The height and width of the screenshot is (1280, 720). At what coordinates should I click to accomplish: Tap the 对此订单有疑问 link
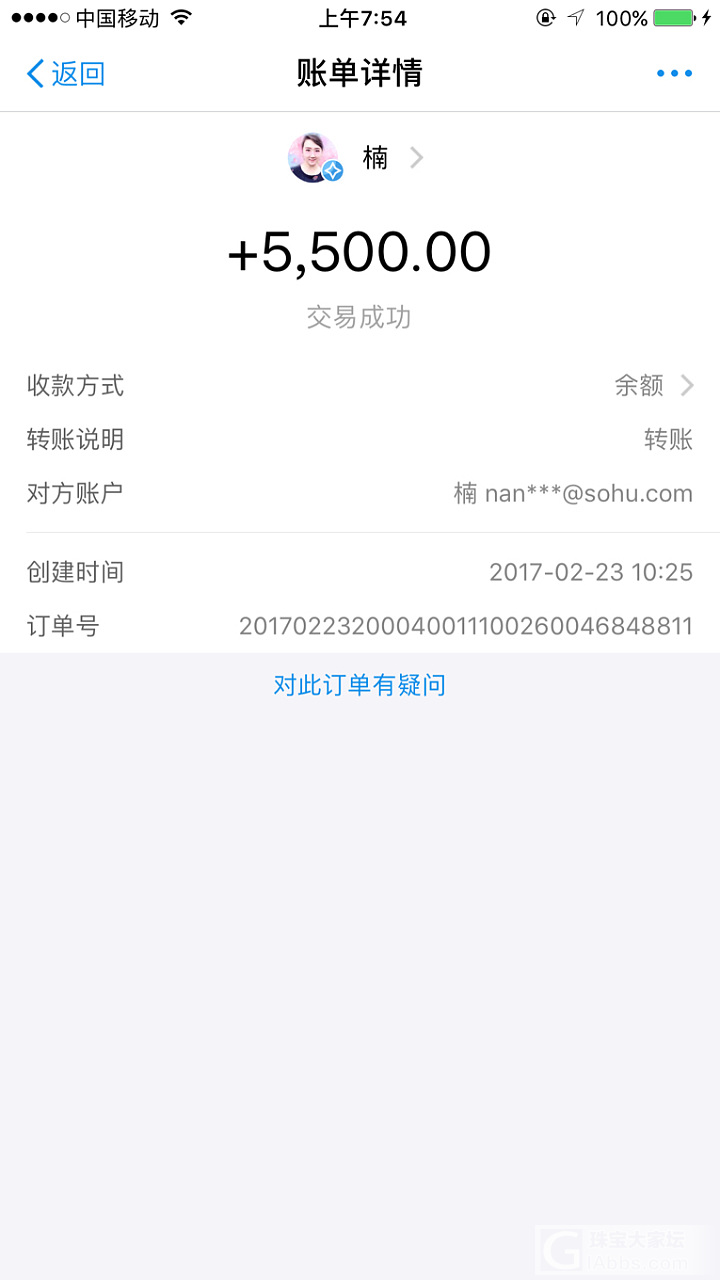360,685
